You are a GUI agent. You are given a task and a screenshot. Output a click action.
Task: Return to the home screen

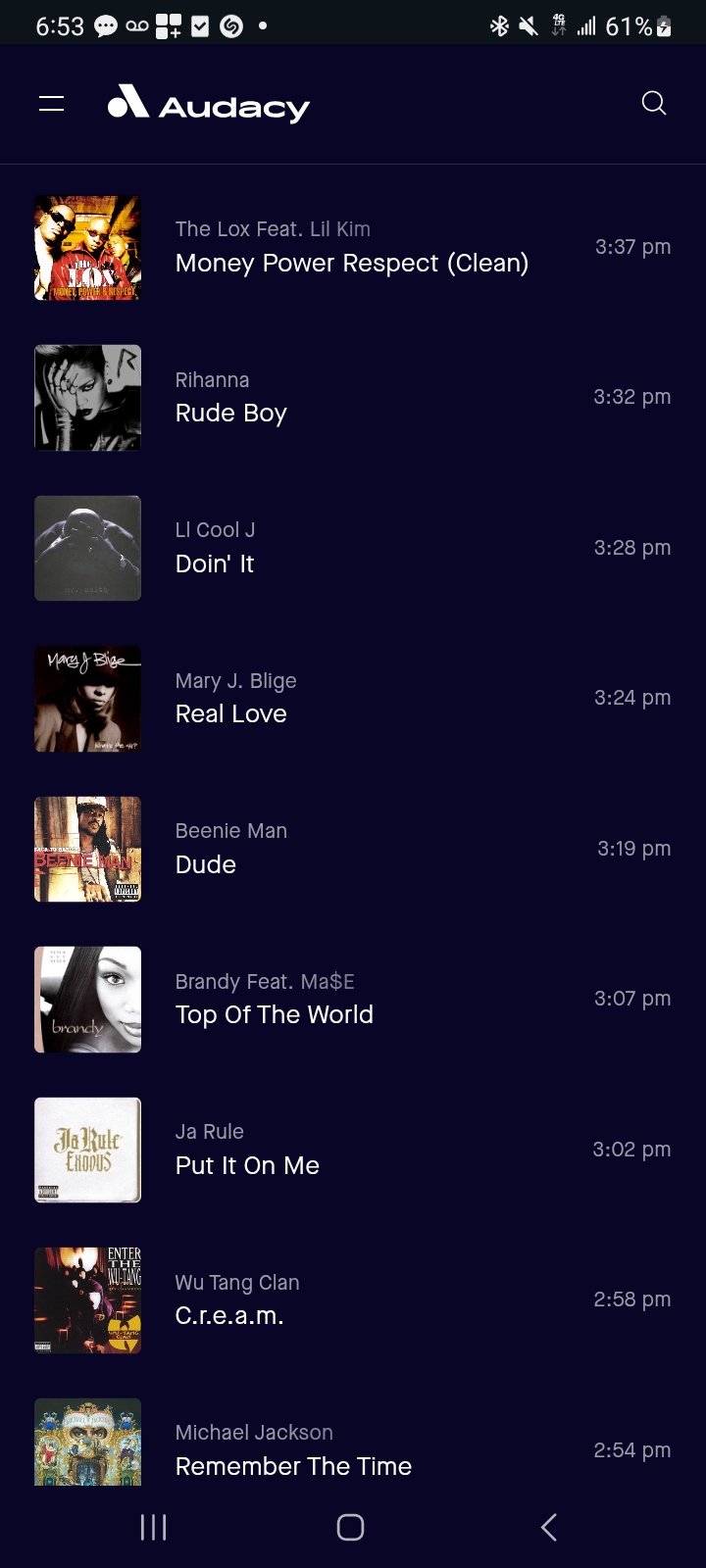[350, 1527]
